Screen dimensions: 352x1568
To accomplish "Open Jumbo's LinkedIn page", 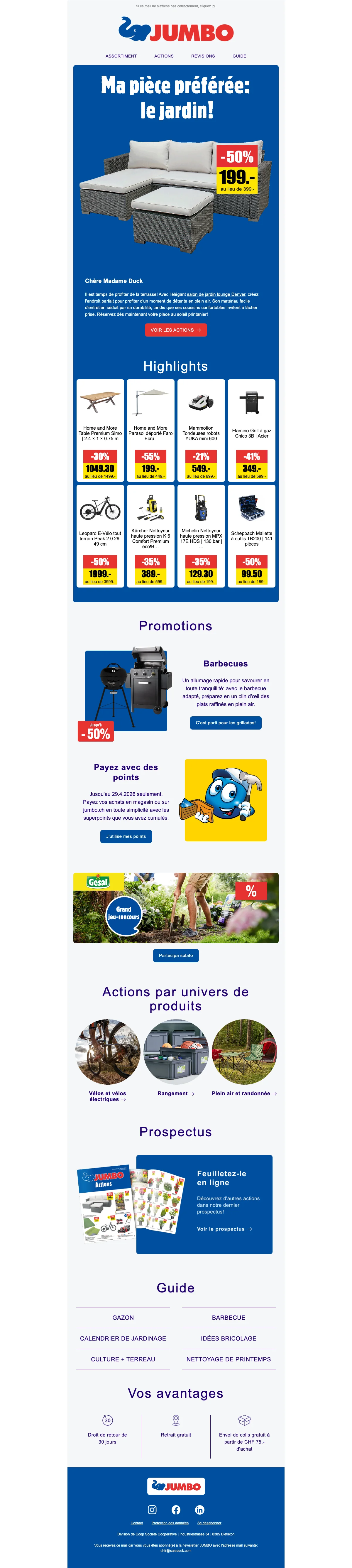I will [199, 1510].
